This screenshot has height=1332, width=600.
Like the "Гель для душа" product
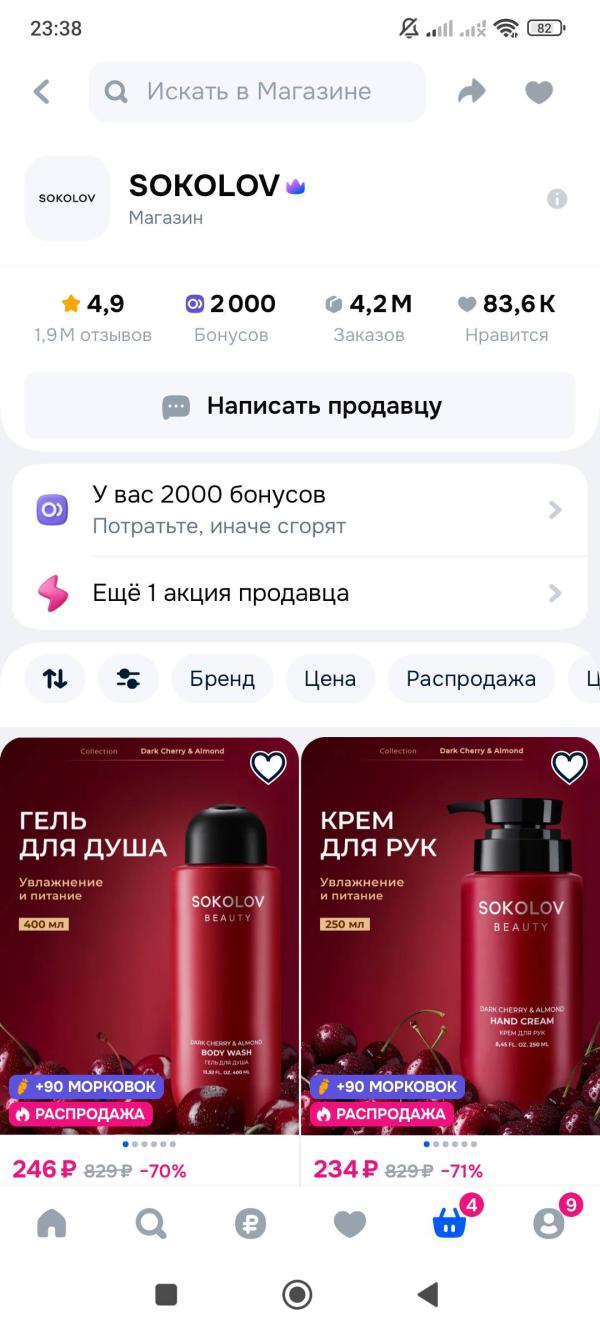268,767
